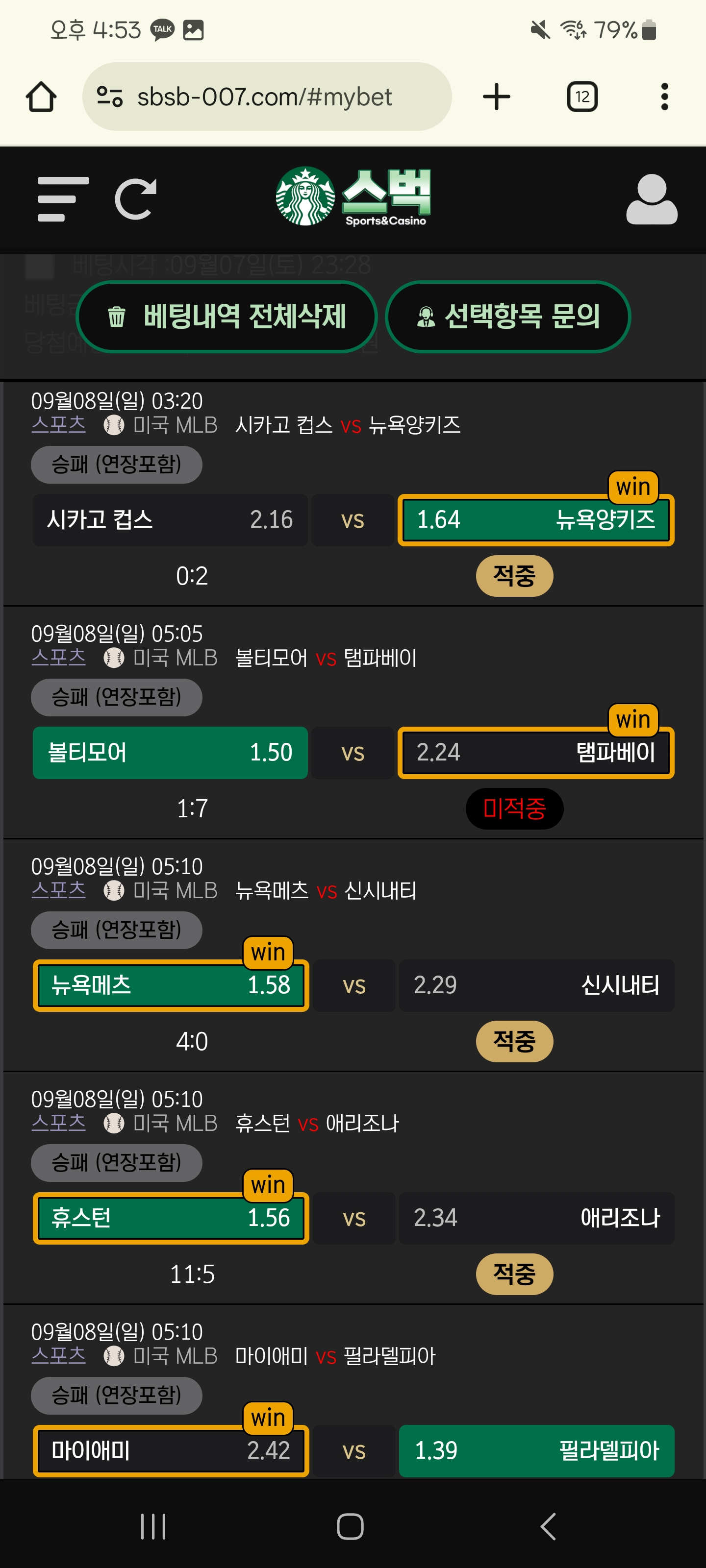Refresh the betting history page

(x=135, y=199)
